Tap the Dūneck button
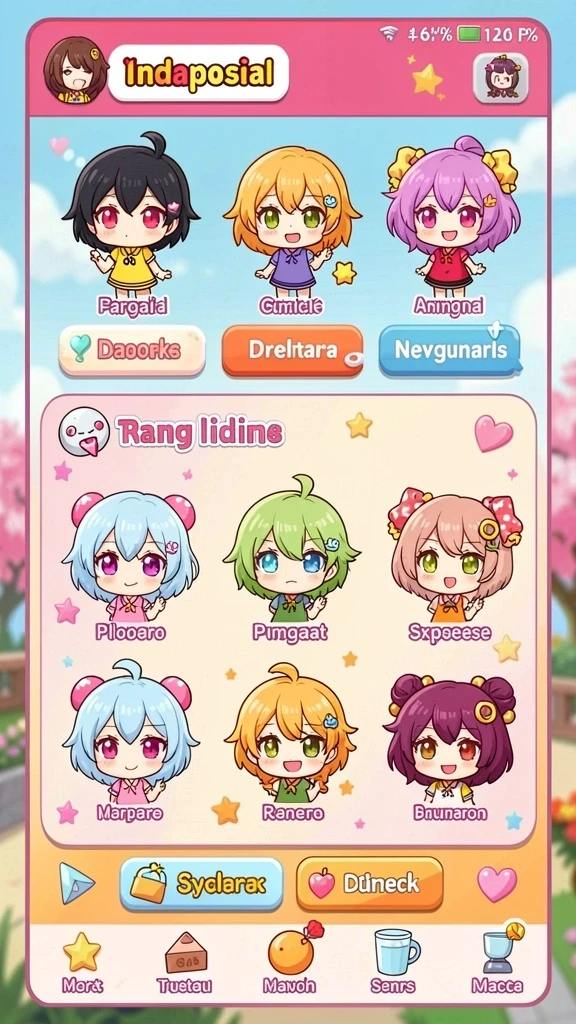Viewport: 576px width, 1024px height. point(370,884)
